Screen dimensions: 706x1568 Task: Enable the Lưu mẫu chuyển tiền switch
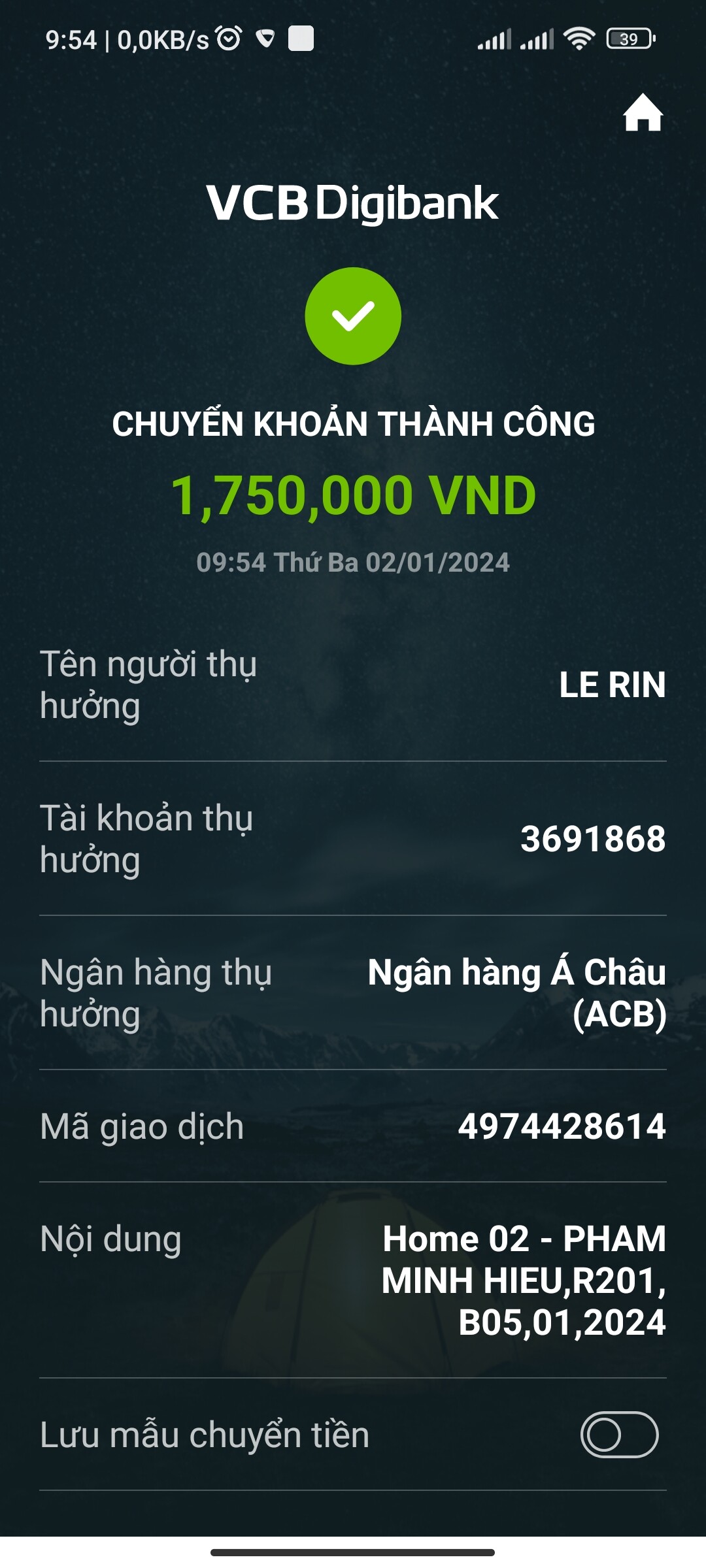pyautogui.click(x=618, y=1435)
